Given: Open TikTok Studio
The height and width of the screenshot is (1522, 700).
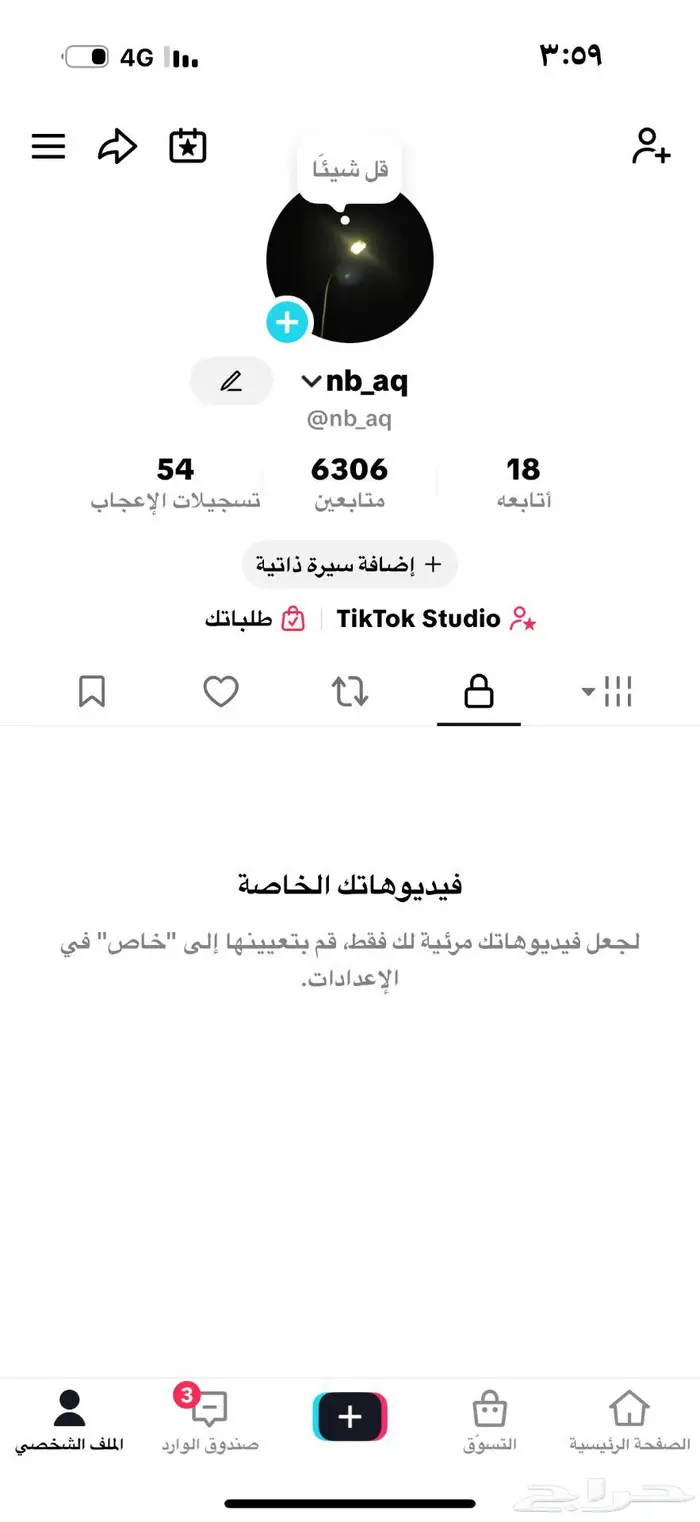Looking at the screenshot, I should point(435,619).
